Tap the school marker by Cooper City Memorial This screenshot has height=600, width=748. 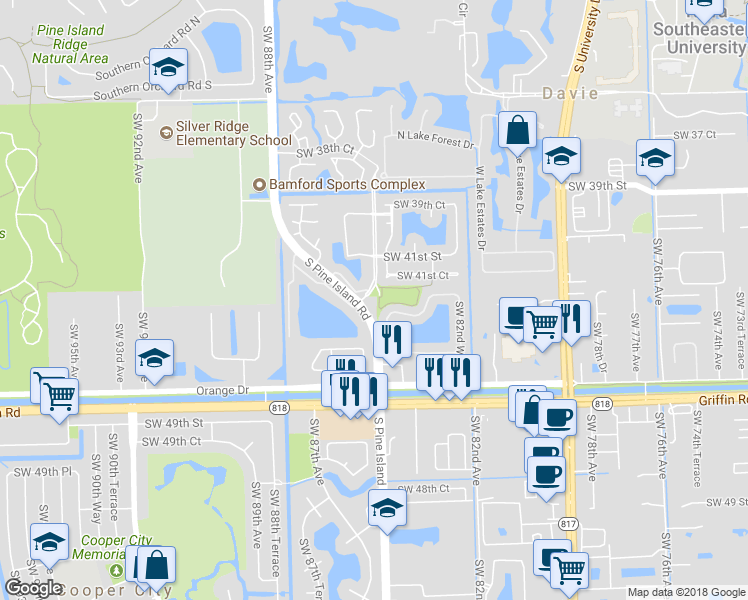[49, 543]
